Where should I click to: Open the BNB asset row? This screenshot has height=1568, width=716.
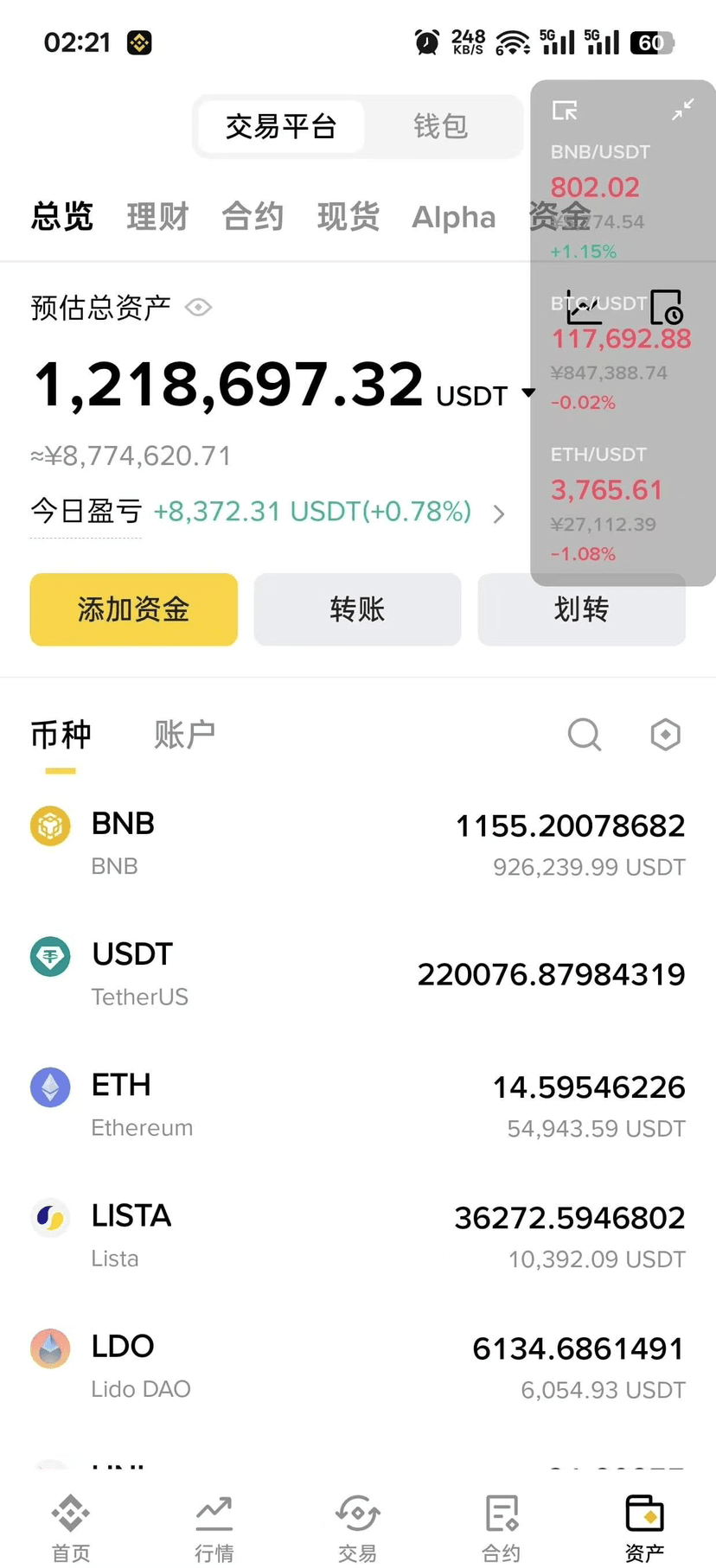358,844
